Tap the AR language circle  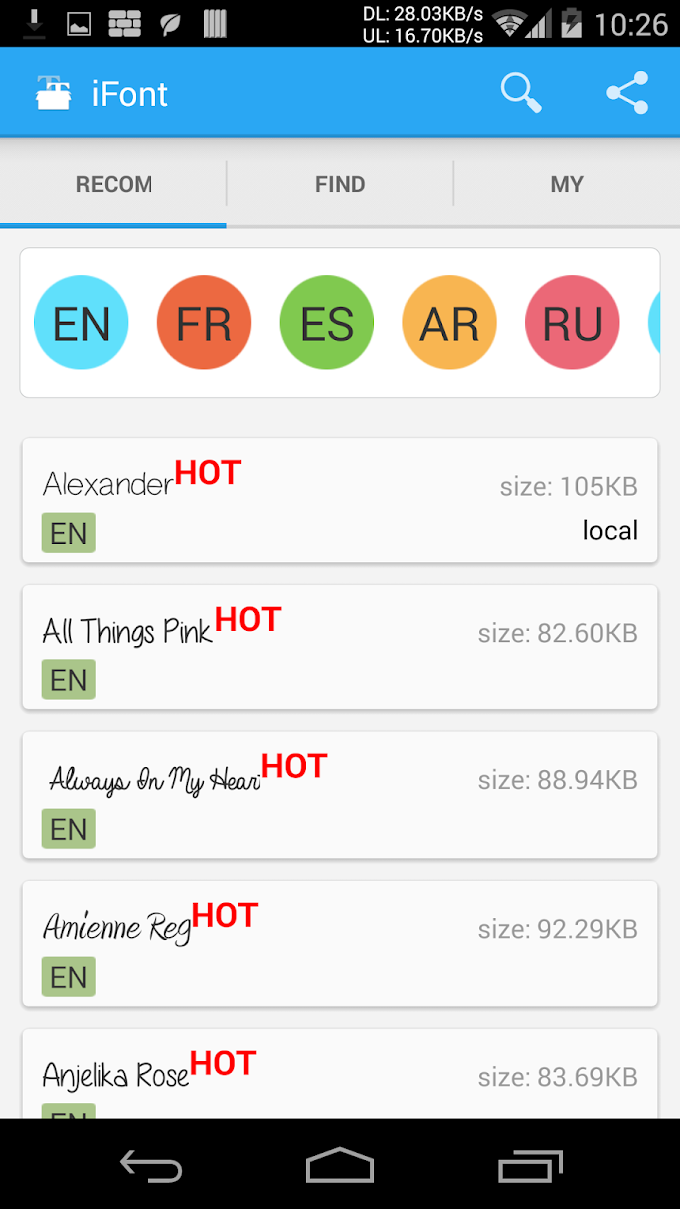coord(449,323)
